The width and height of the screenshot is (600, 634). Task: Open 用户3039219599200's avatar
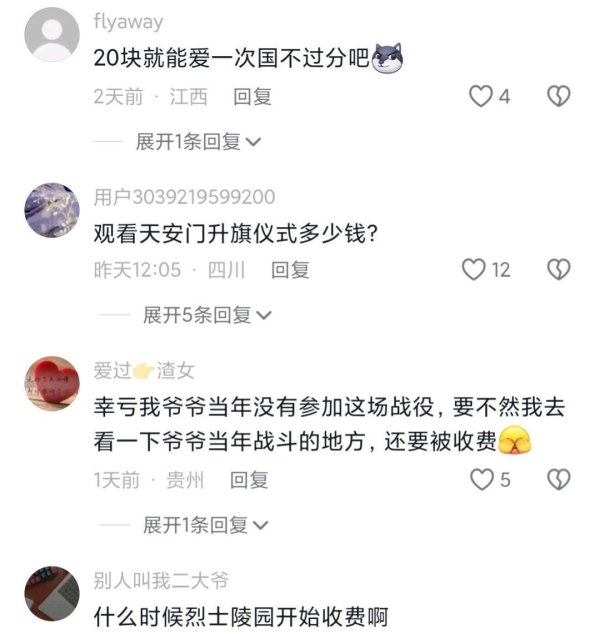click(51, 210)
